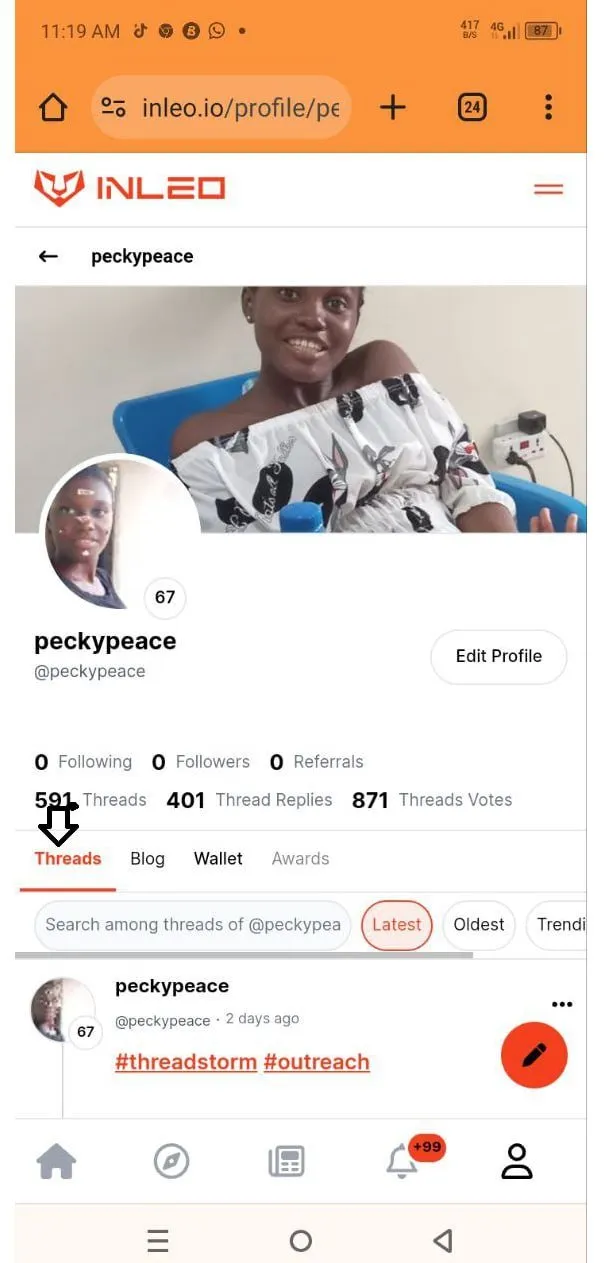
Task: Open a new browser tab with the plus
Action: pos(393,107)
